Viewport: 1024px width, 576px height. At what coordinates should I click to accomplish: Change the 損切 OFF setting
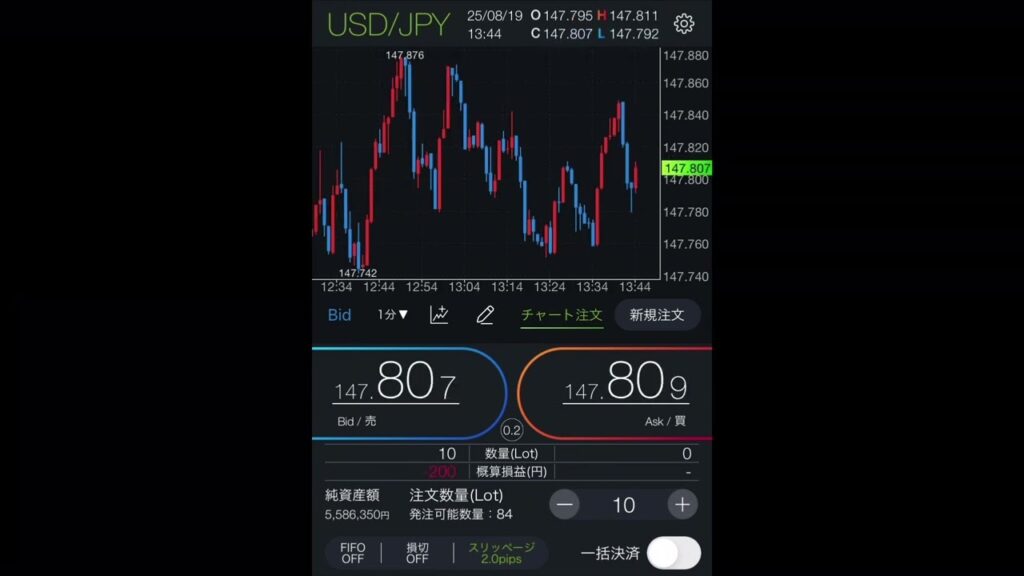tap(417, 553)
